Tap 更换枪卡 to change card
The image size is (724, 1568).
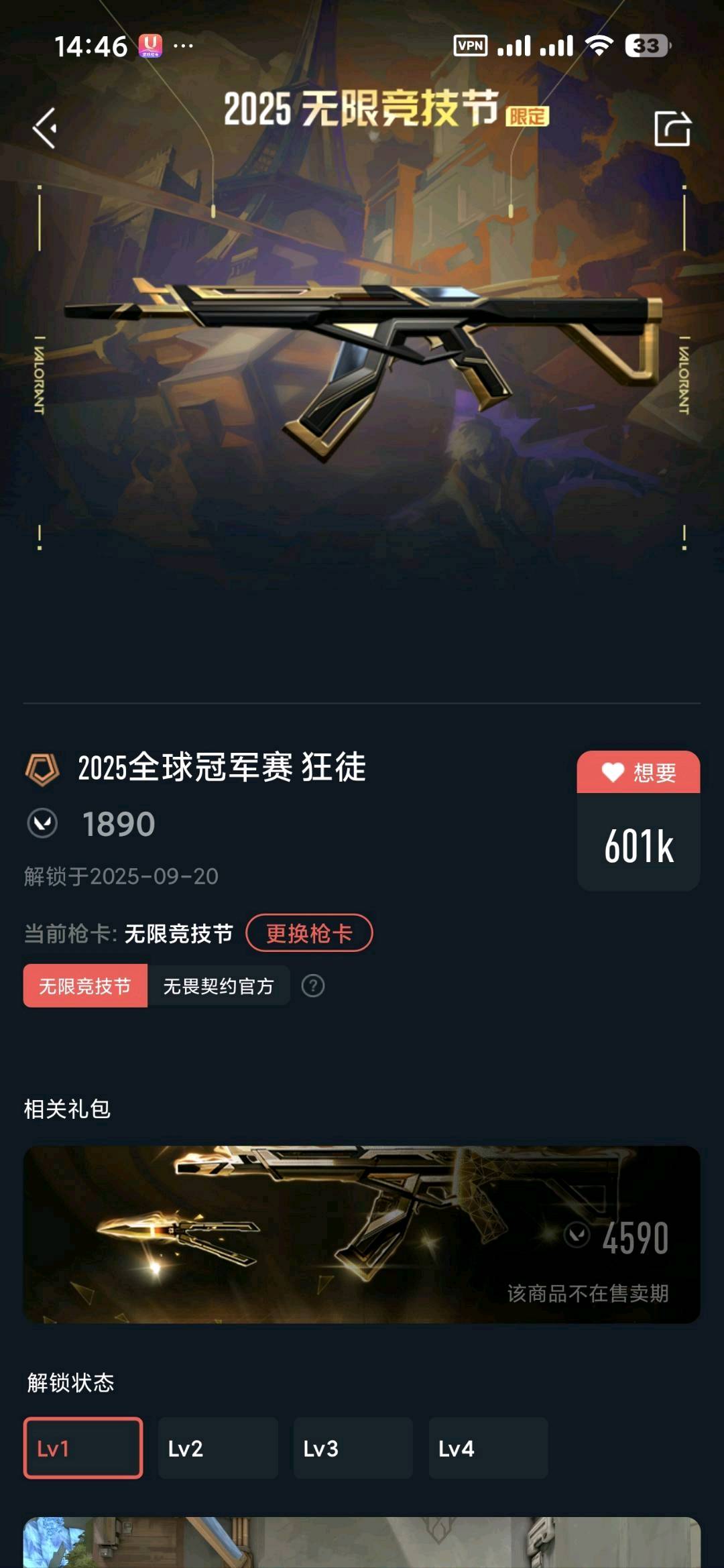coord(309,933)
